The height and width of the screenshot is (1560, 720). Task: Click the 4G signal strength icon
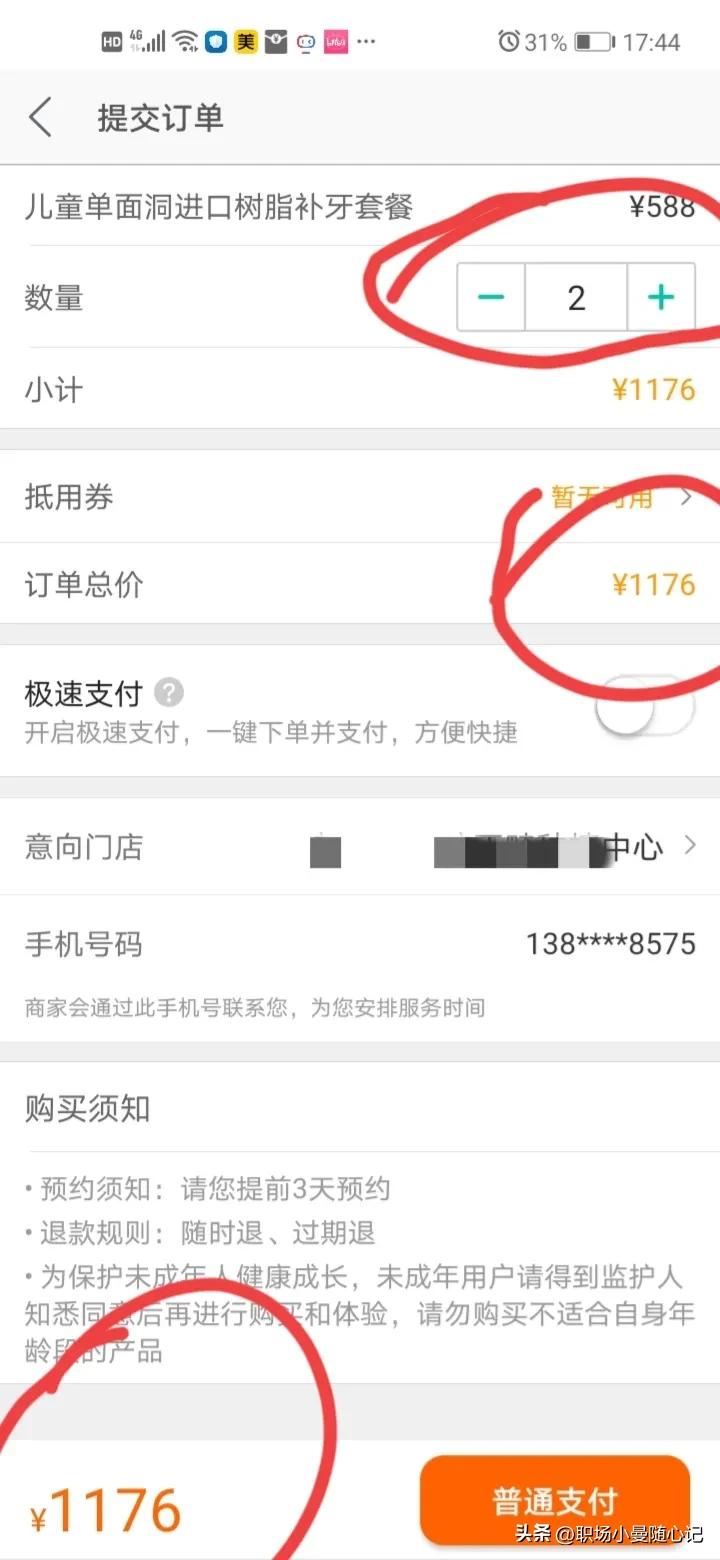[146, 41]
